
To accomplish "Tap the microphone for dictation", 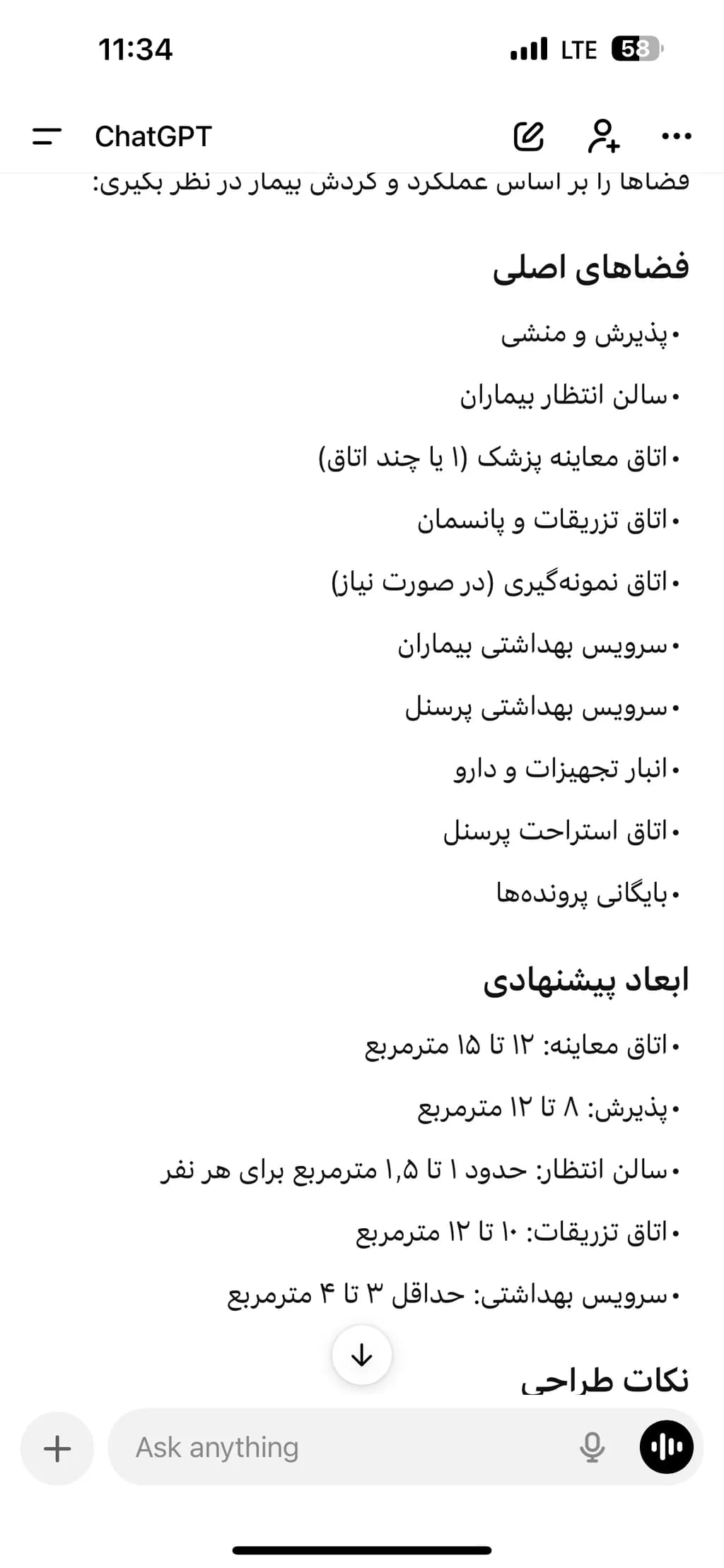I will [592, 1447].
